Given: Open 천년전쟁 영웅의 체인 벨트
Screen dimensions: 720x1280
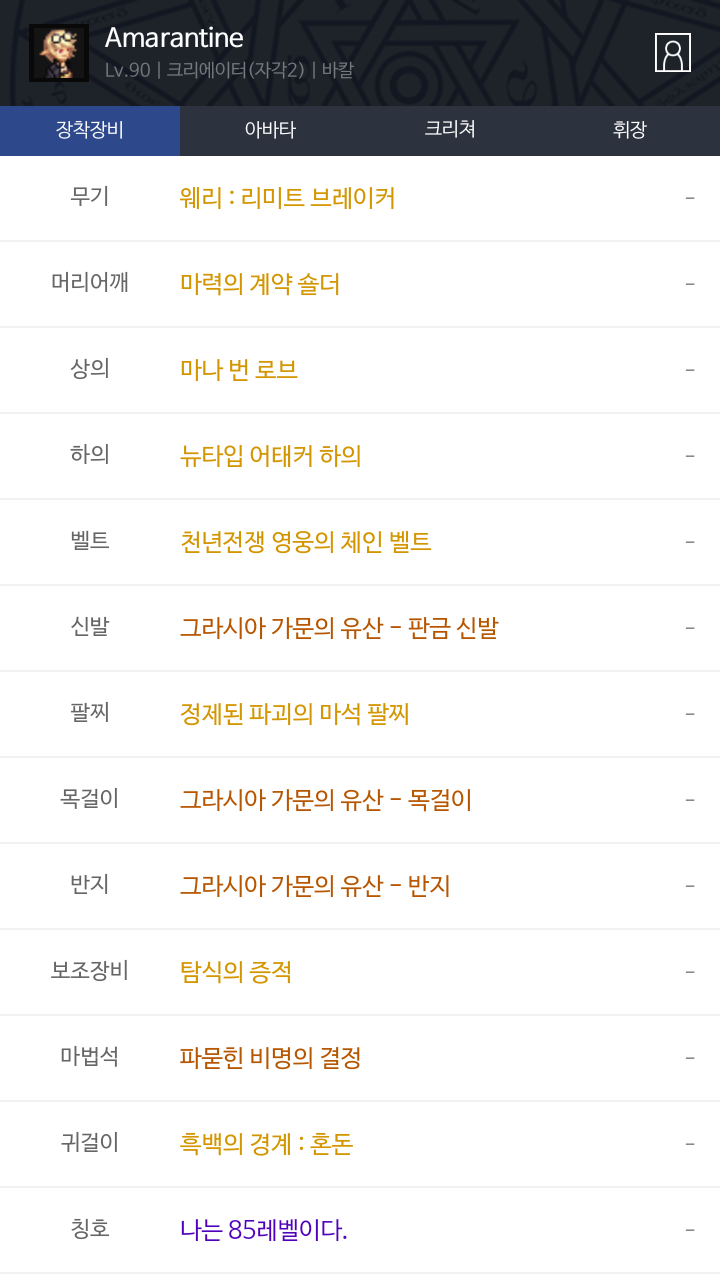Looking at the screenshot, I should tap(306, 542).
